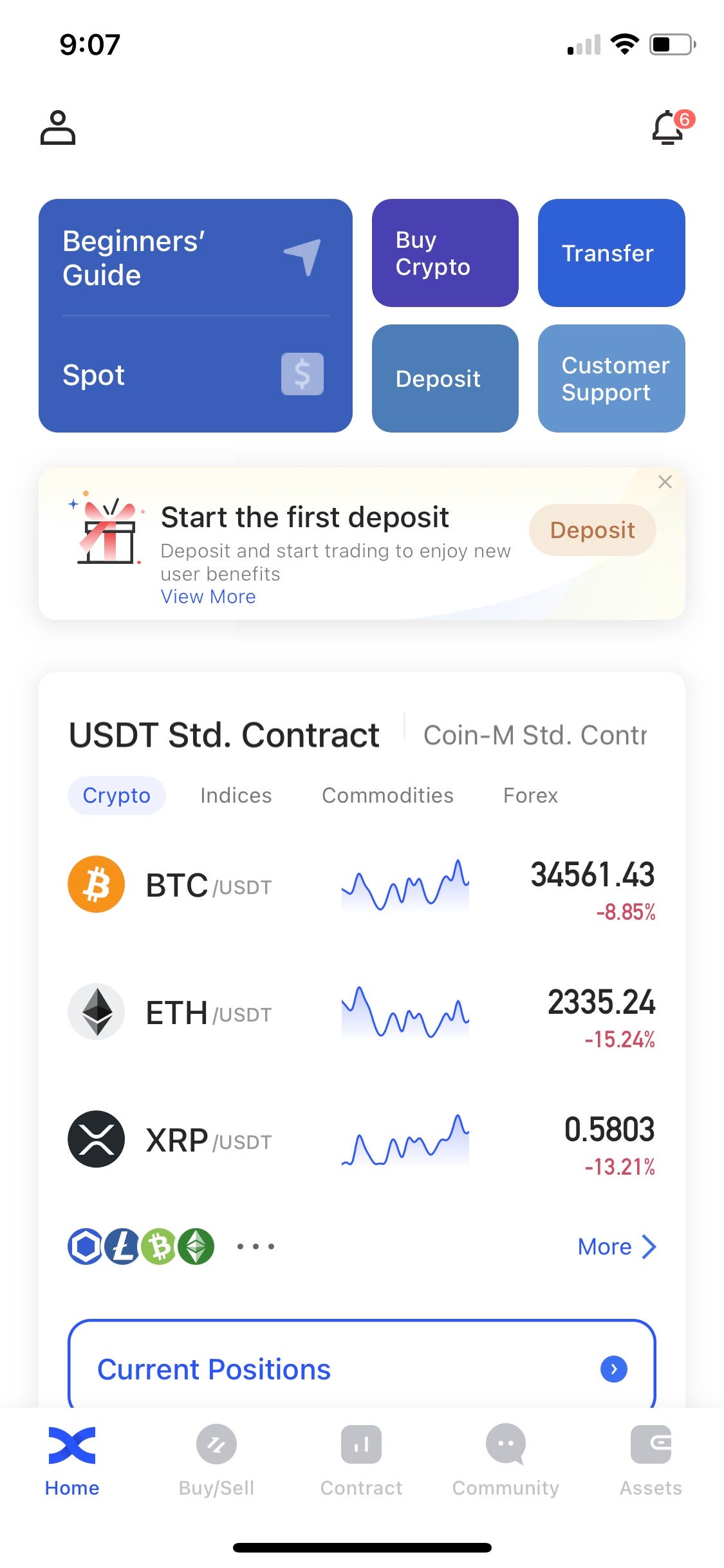Open the Beginners' Guide
Image resolution: width=724 pixels, height=1568 pixels.
click(x=195, y=258)
